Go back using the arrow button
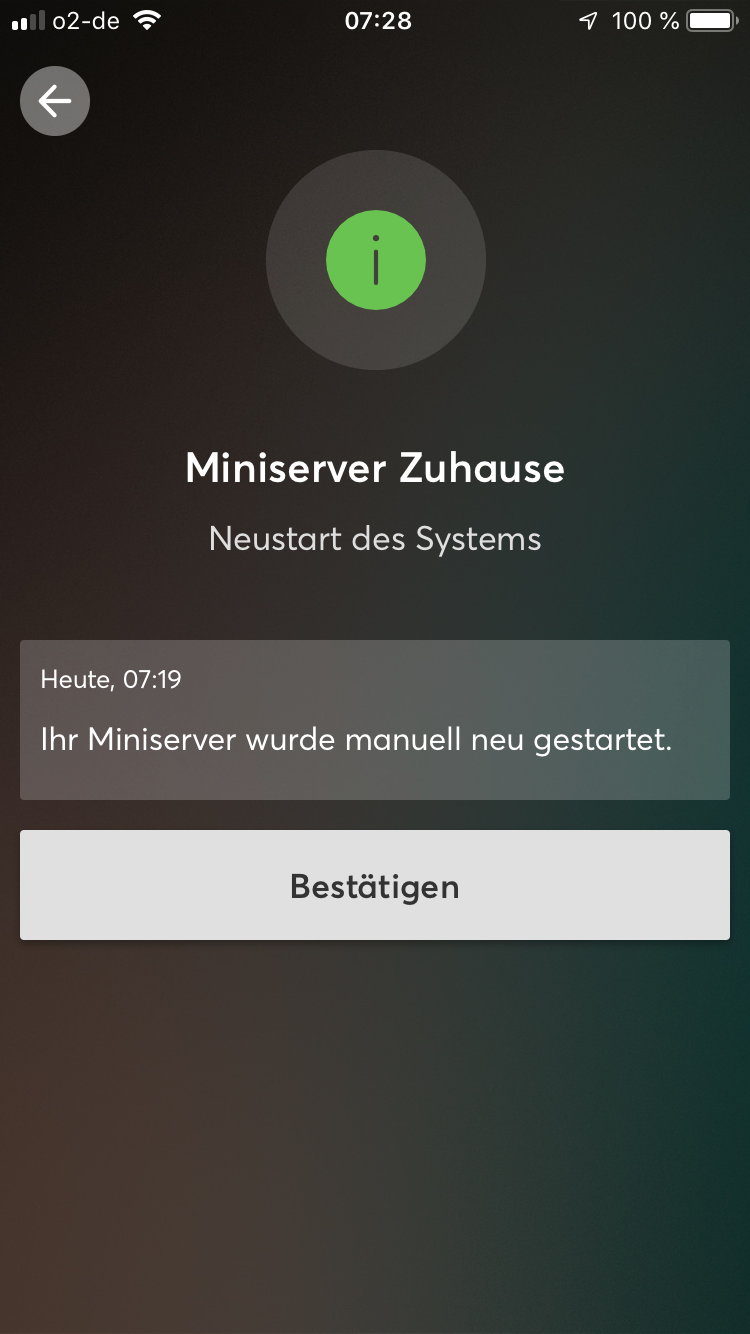The image size is (750, 1334). point(55,100)
